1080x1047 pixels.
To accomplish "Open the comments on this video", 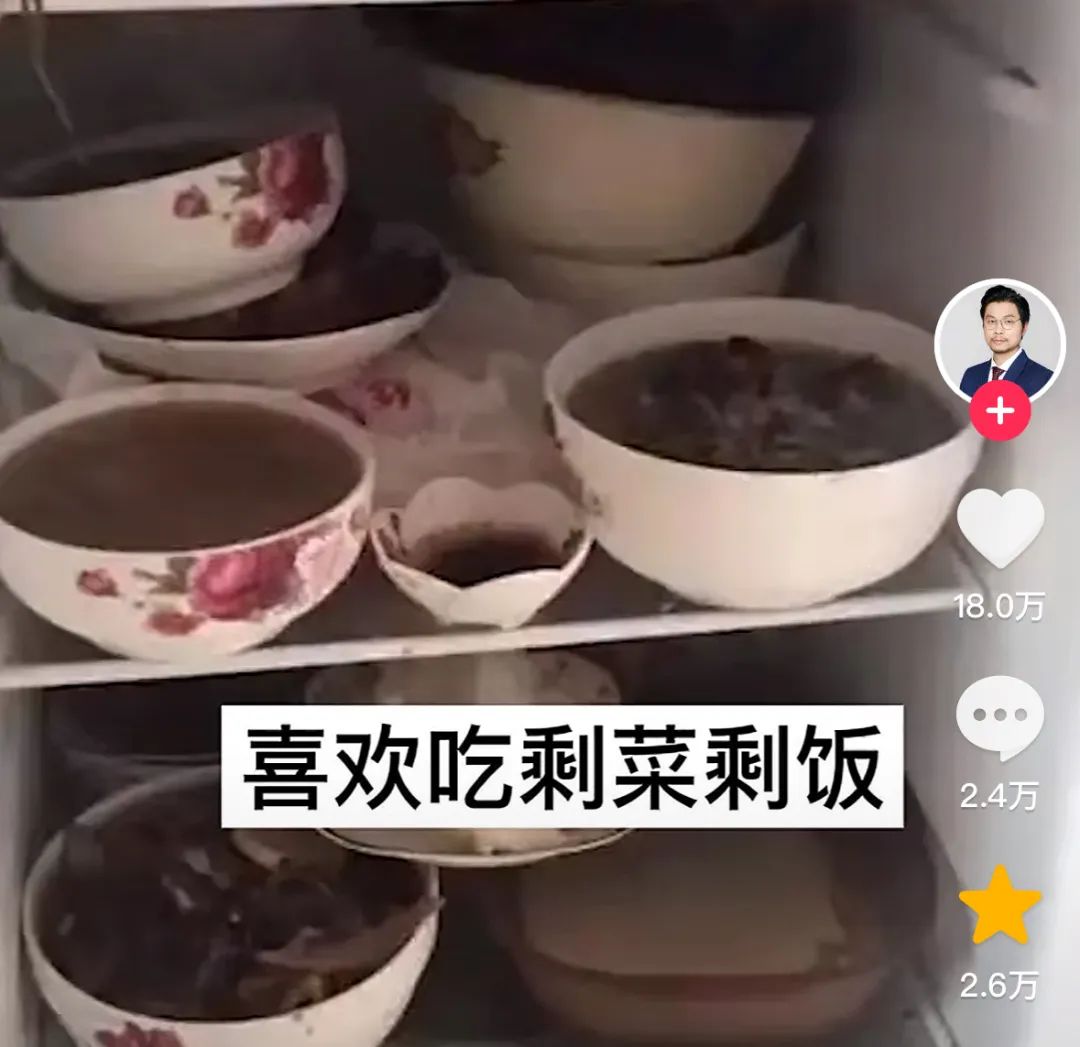I will [1000, 716].
